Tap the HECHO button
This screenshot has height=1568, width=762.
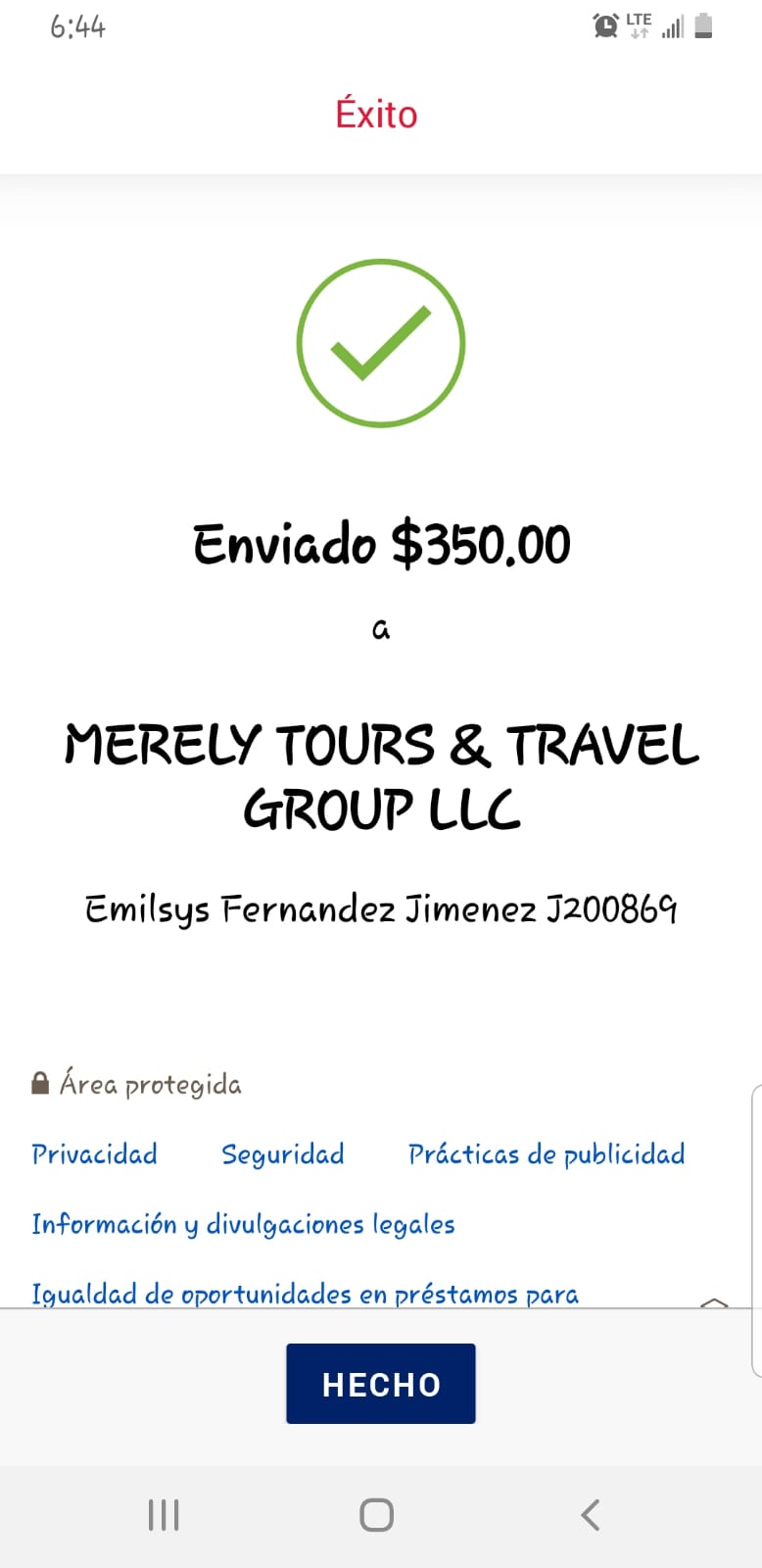click(x=381, y=1383)
